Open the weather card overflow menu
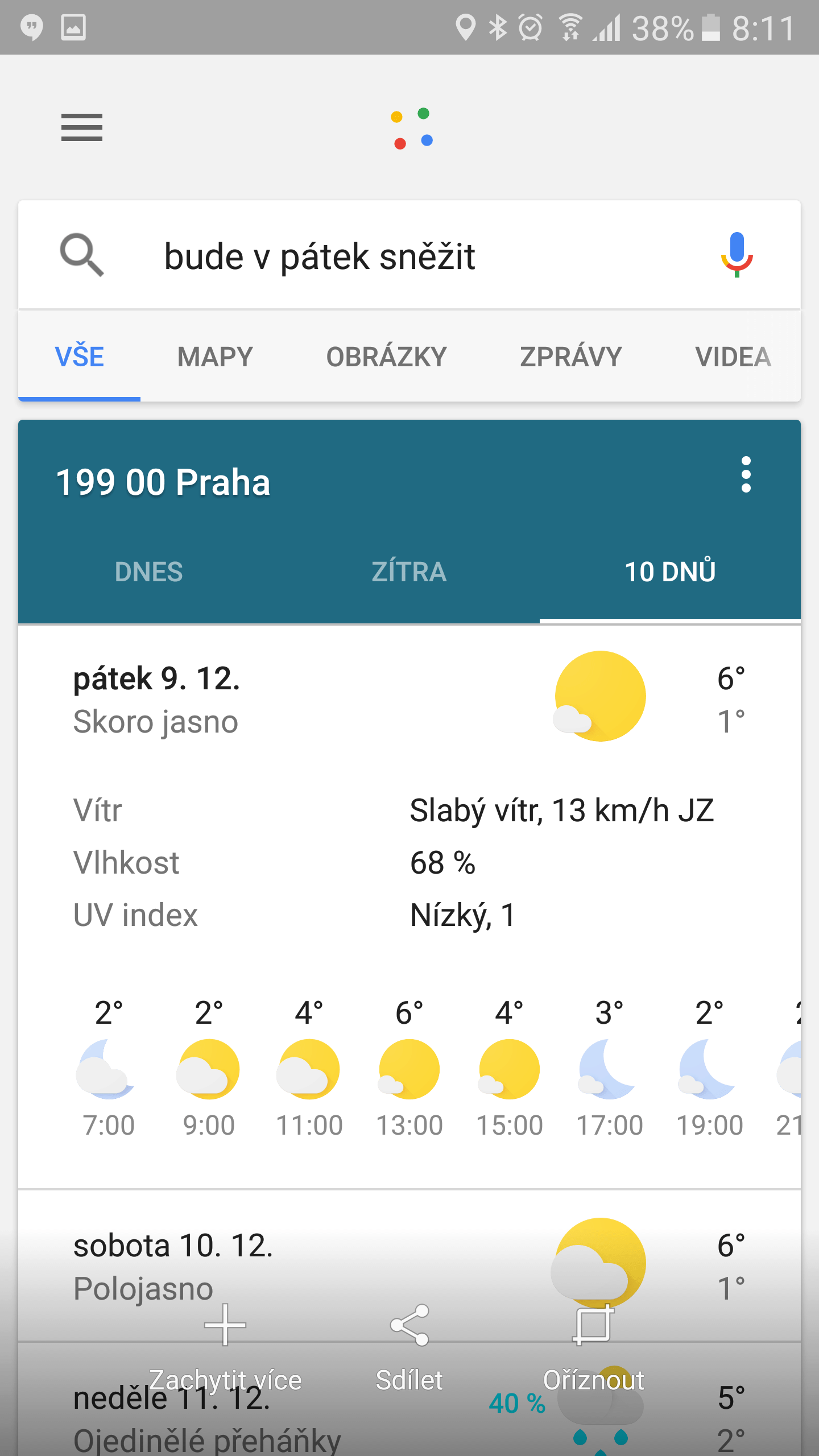The height and width of the screenshot is (1456, 819). [746, 474]
